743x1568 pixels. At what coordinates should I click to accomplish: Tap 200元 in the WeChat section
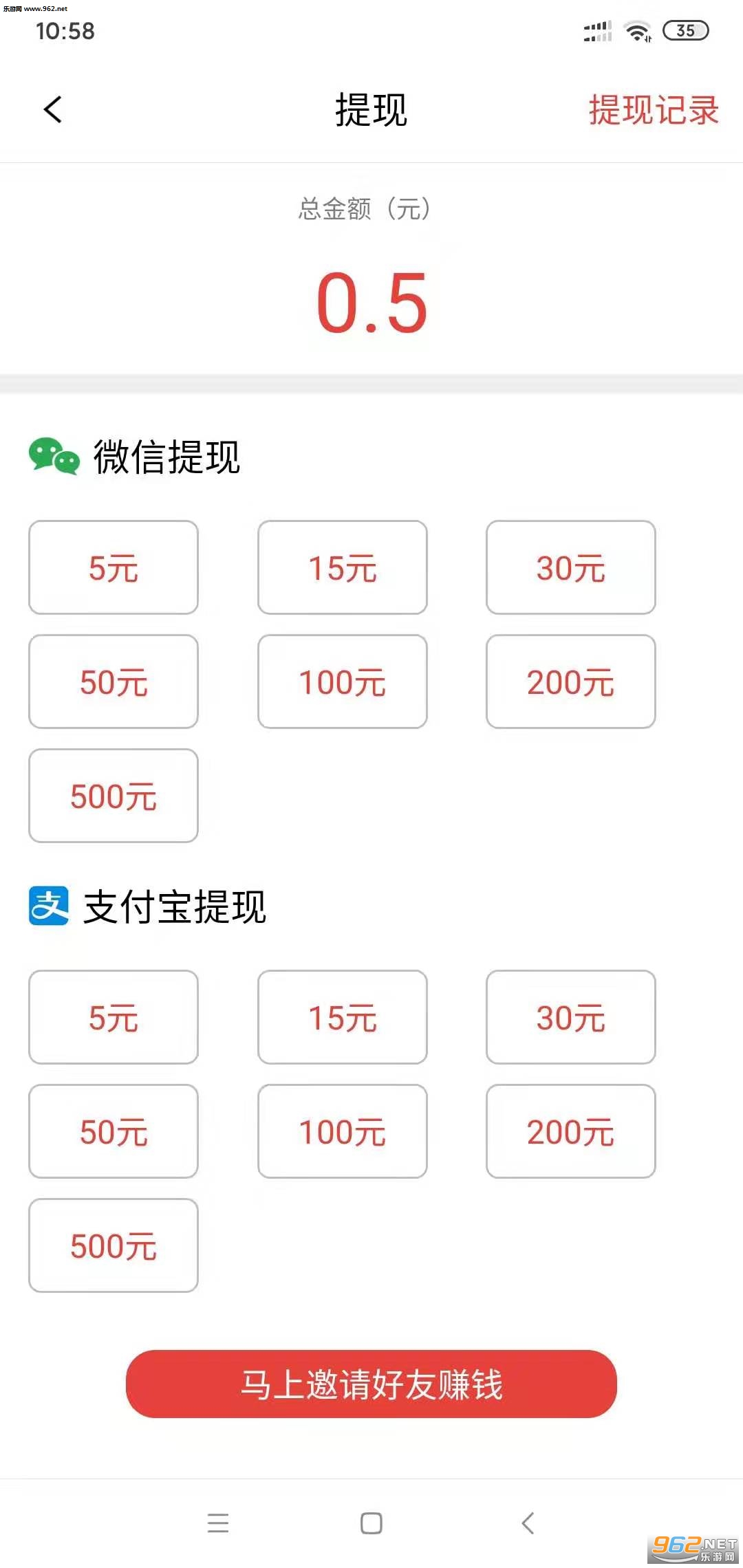(x=570, y=682)
